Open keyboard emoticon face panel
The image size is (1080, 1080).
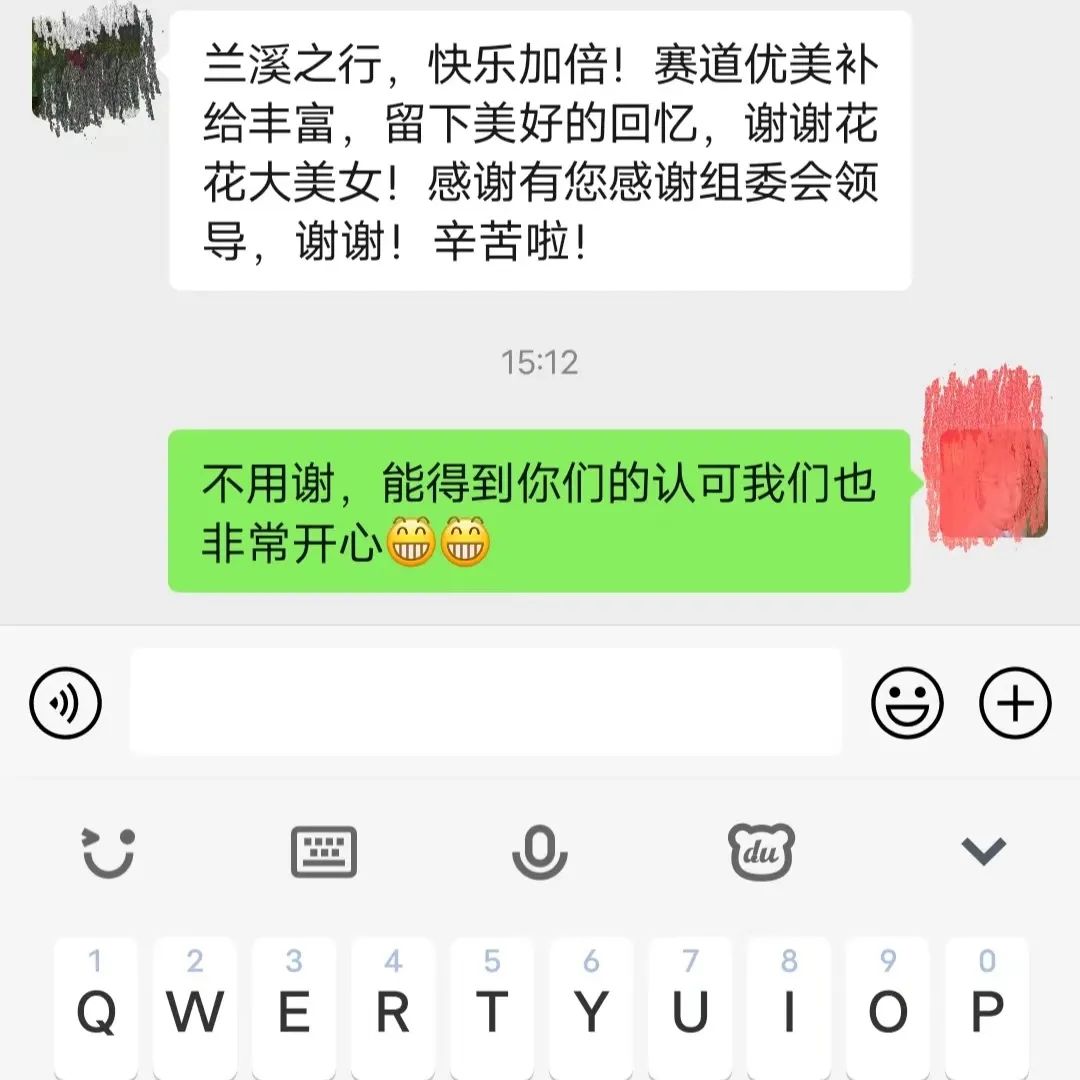[108, 851]
